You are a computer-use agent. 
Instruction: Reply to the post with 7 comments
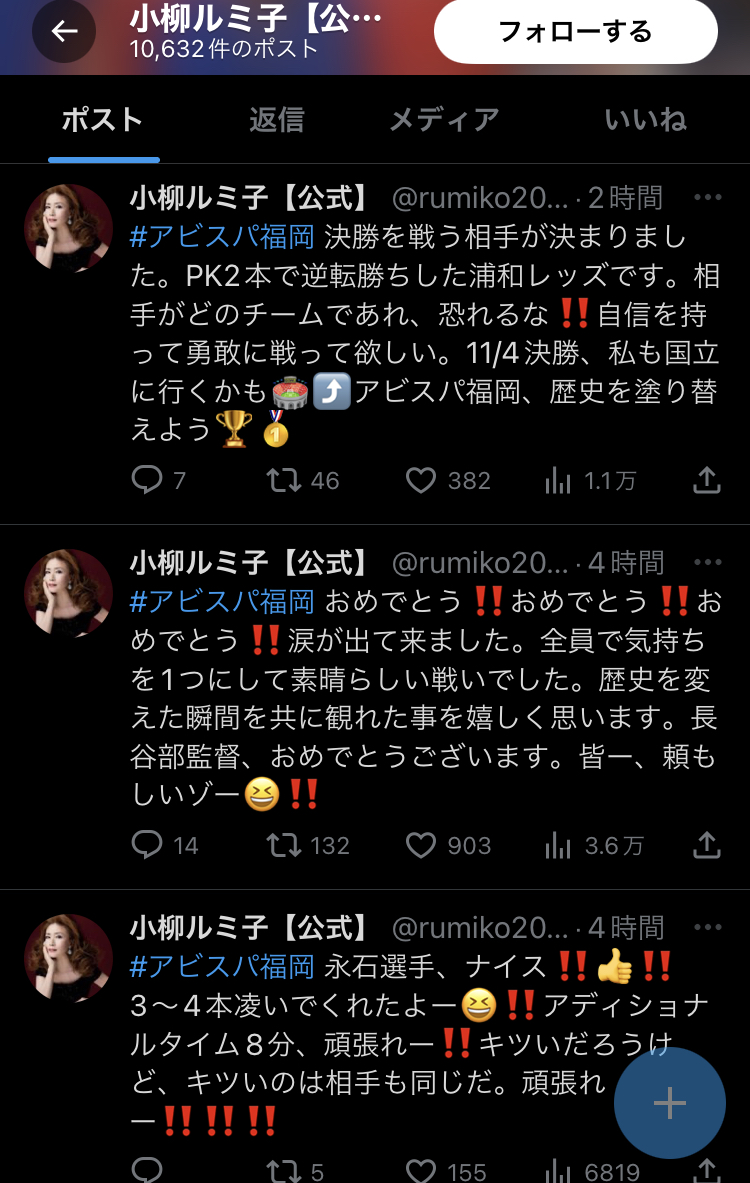147,481
